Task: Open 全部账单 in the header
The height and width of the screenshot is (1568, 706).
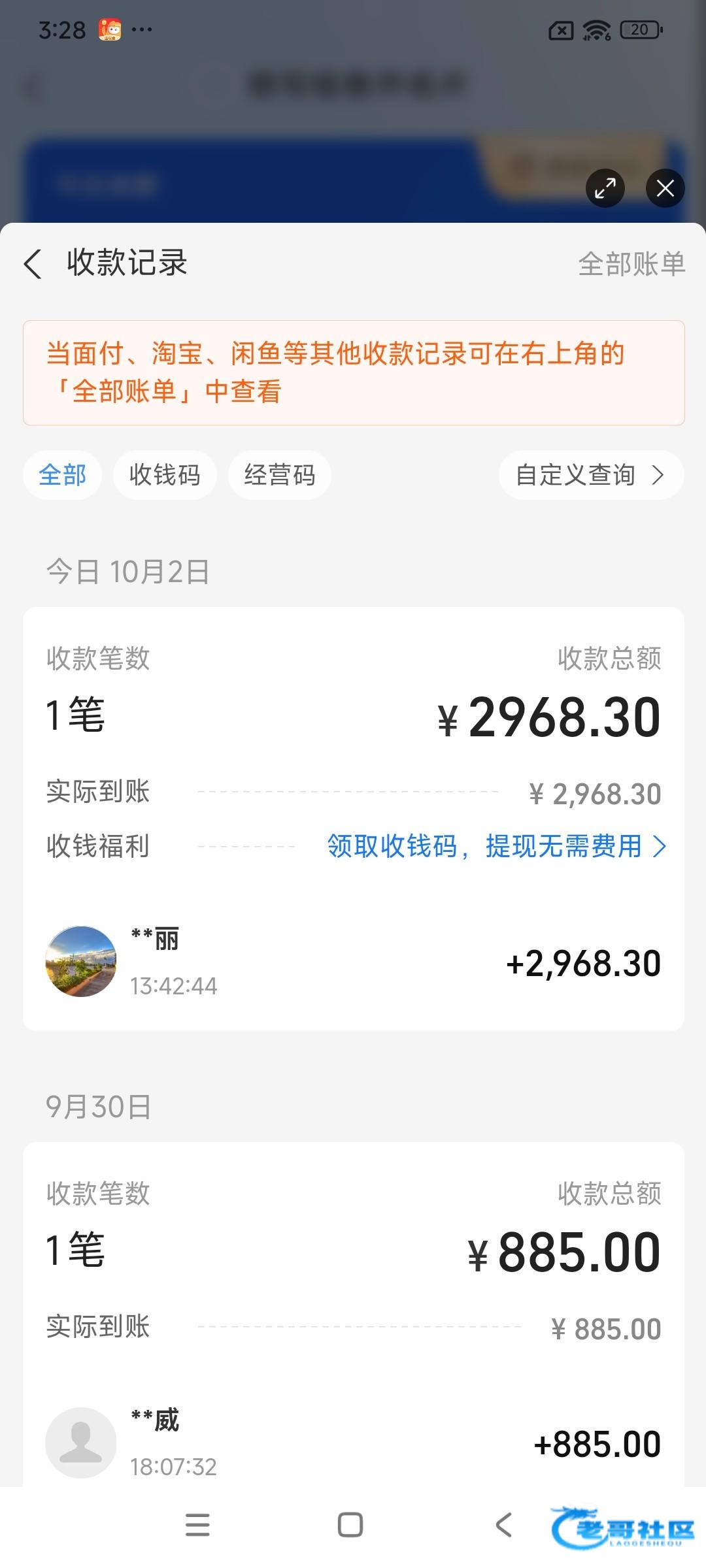Action: point(631,264)
